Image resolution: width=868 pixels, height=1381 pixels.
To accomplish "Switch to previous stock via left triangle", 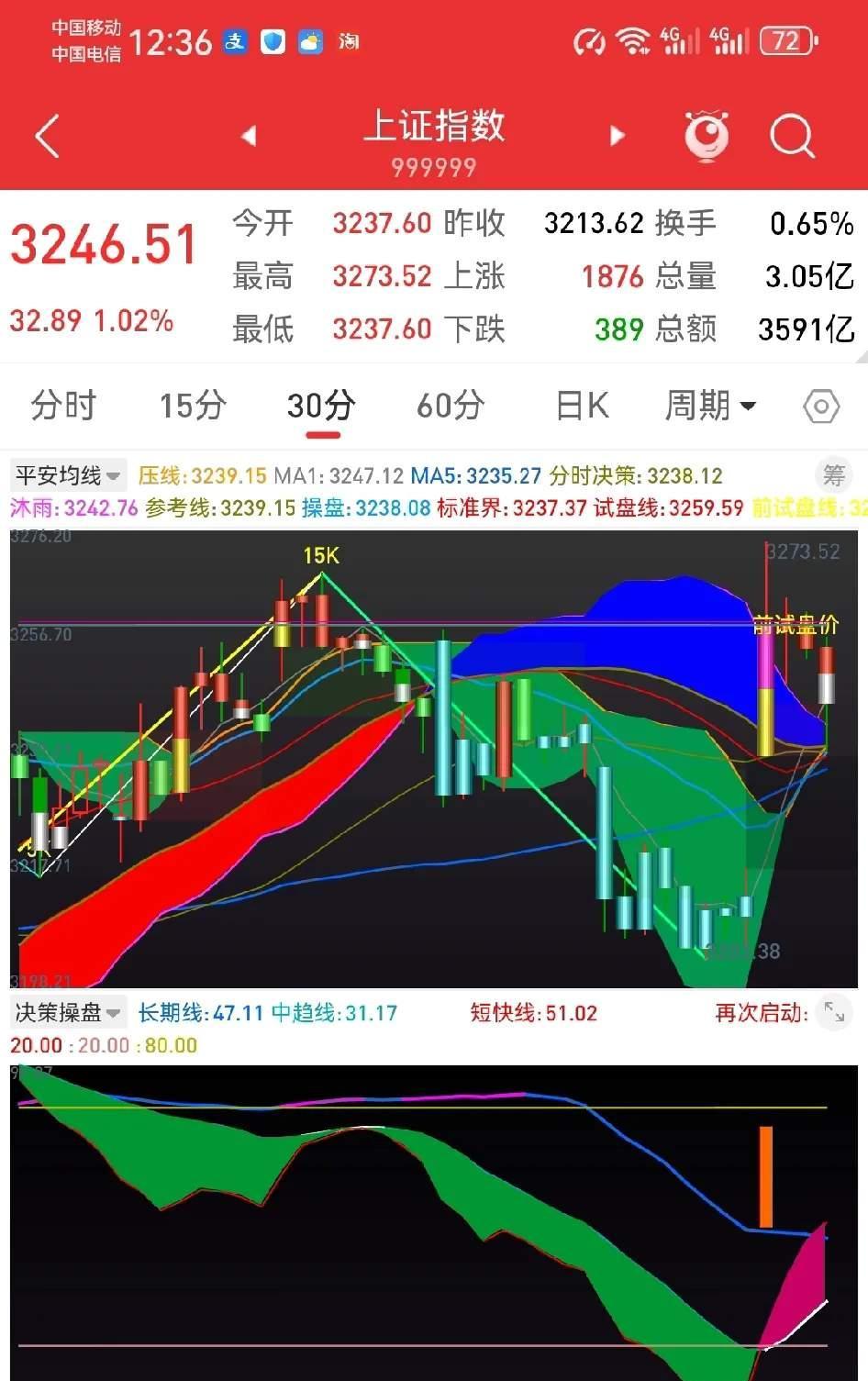I will click(x=249, y=134).
